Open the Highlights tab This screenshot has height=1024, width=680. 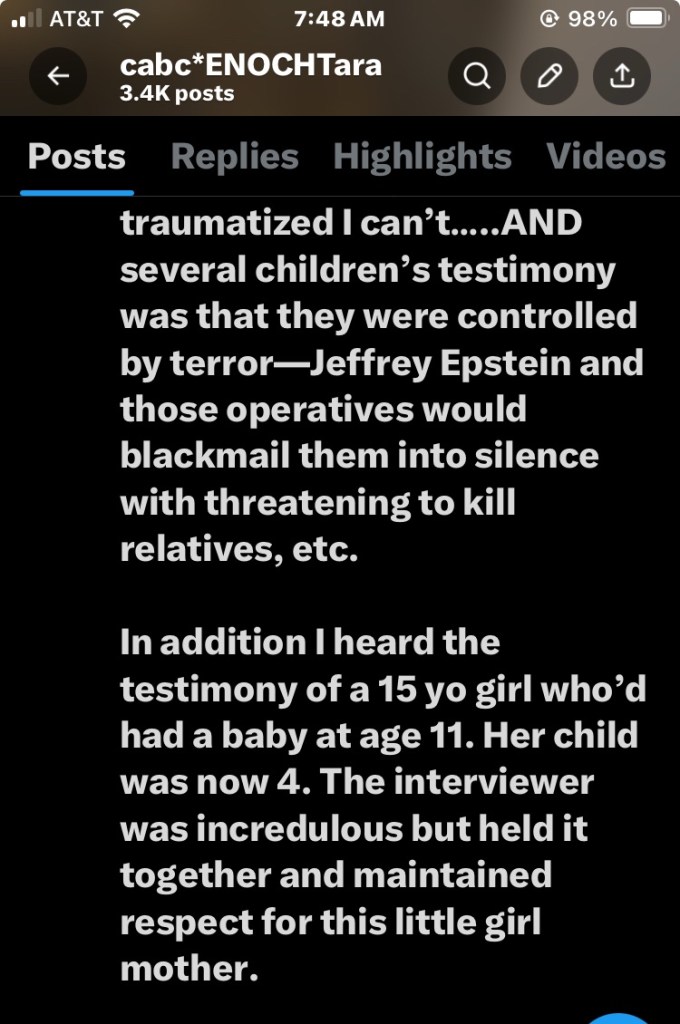pyautogui.click(x=422, y=157)
